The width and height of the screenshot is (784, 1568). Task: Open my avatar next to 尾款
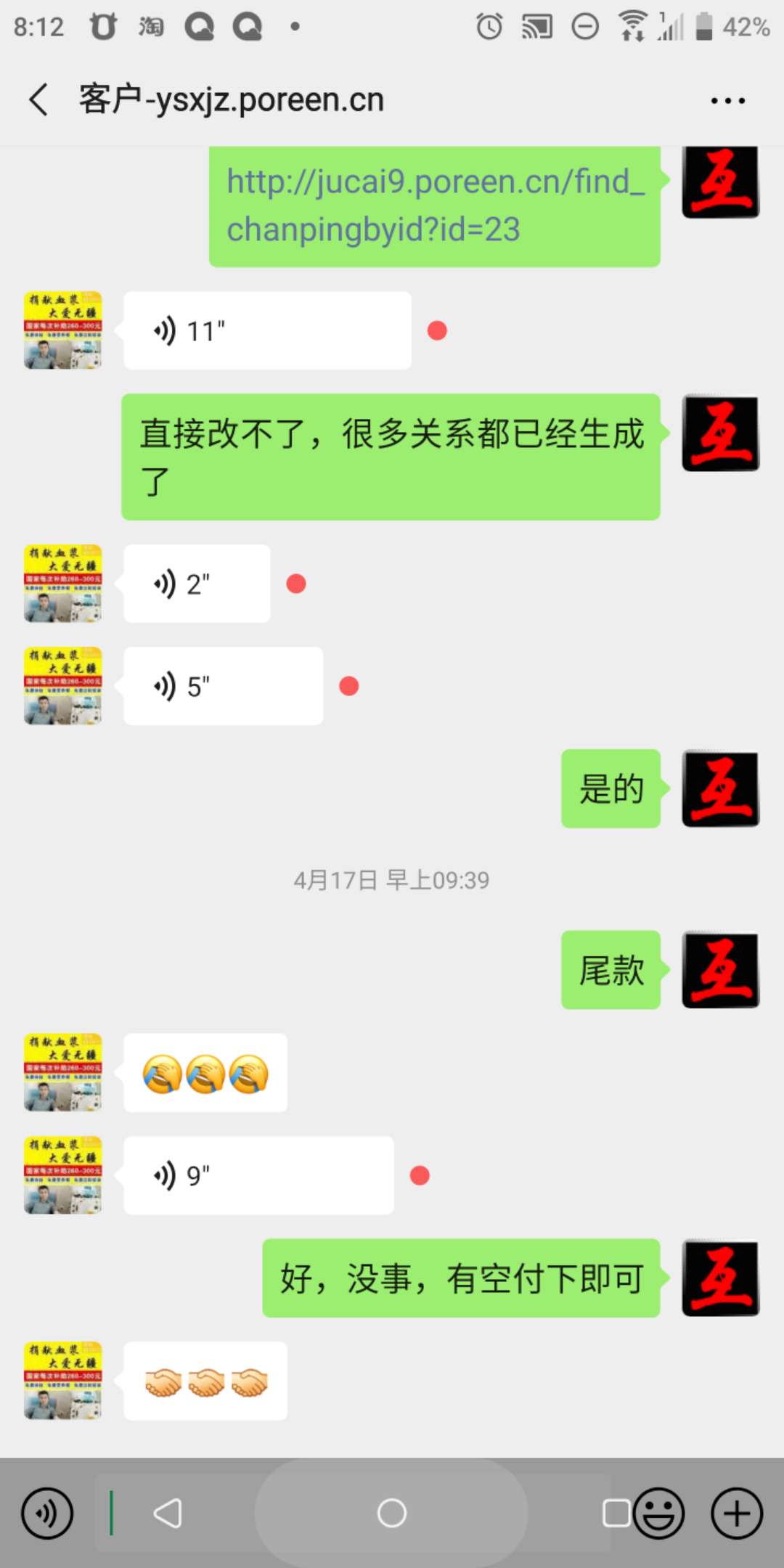720,970
